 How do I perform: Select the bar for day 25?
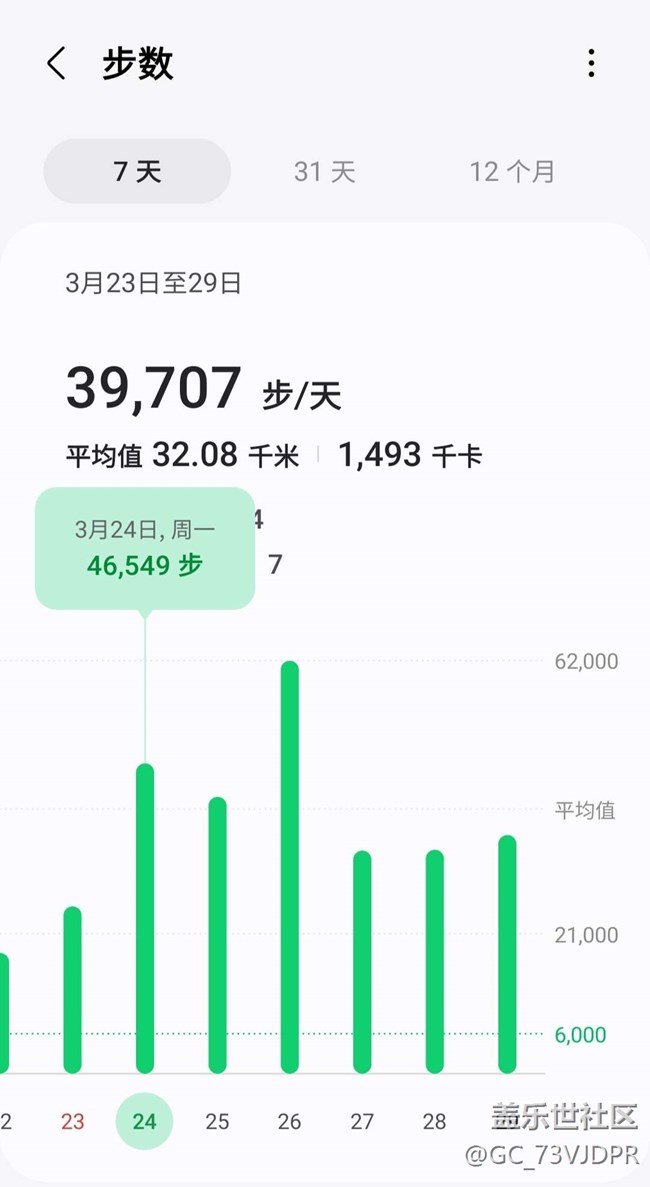(x=217, y=935)
